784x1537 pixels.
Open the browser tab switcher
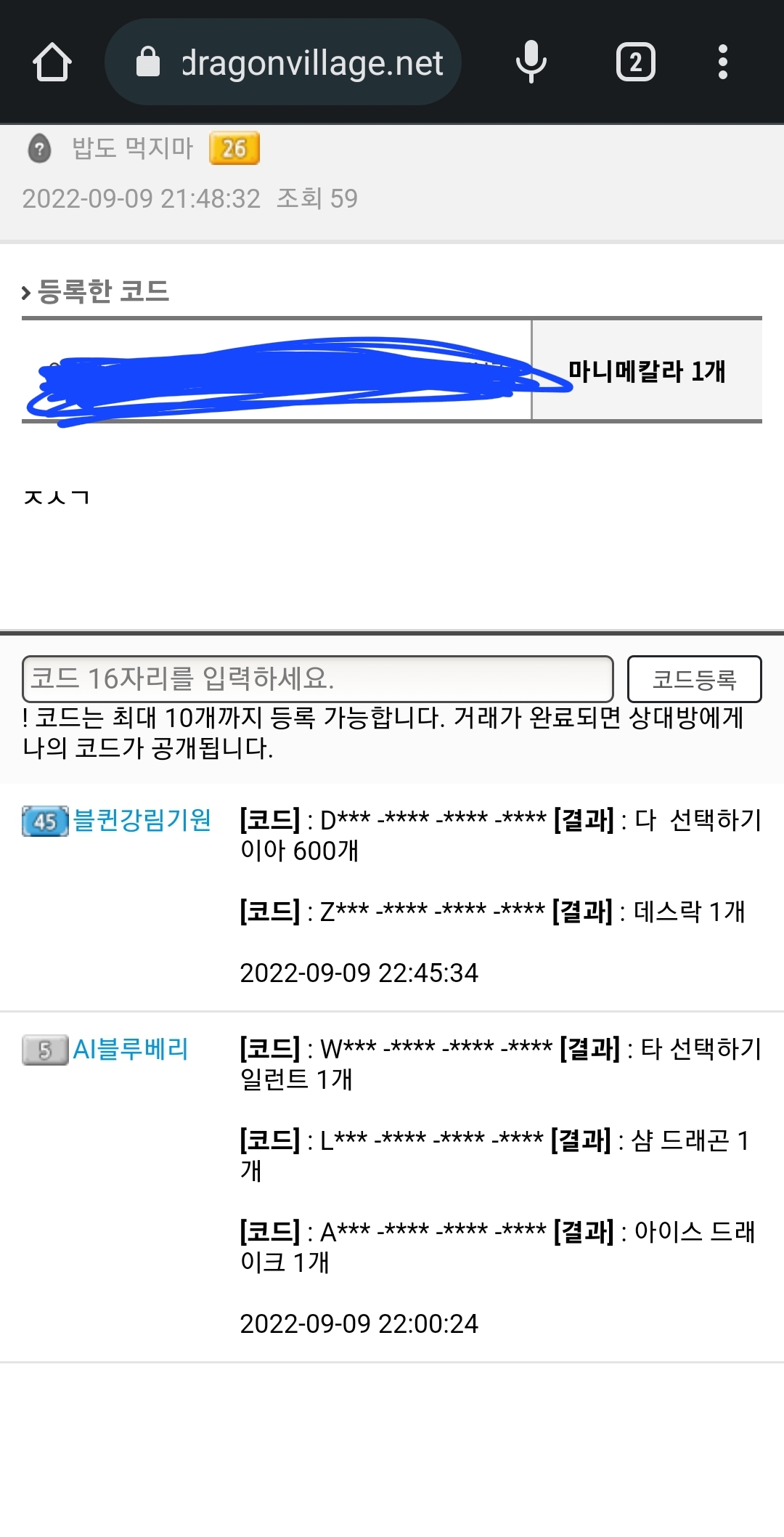[x=635, y=62]
